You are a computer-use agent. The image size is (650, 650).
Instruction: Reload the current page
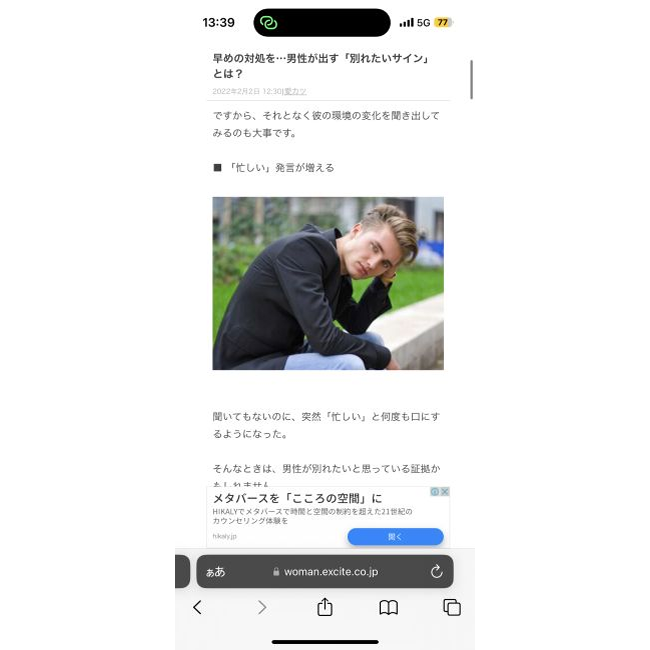[436, 572]
